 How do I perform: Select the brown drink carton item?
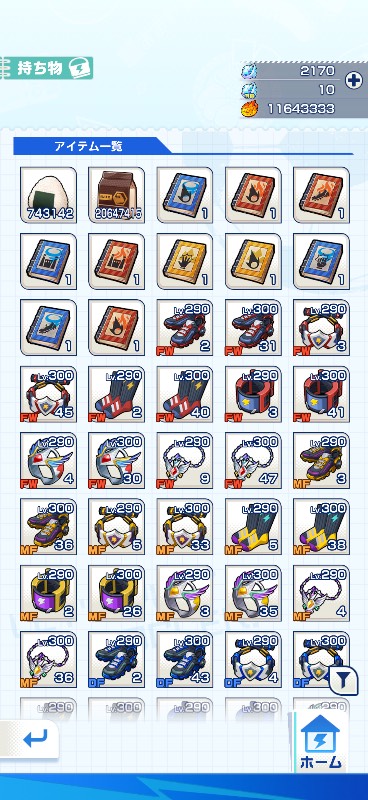pos(116,195)
